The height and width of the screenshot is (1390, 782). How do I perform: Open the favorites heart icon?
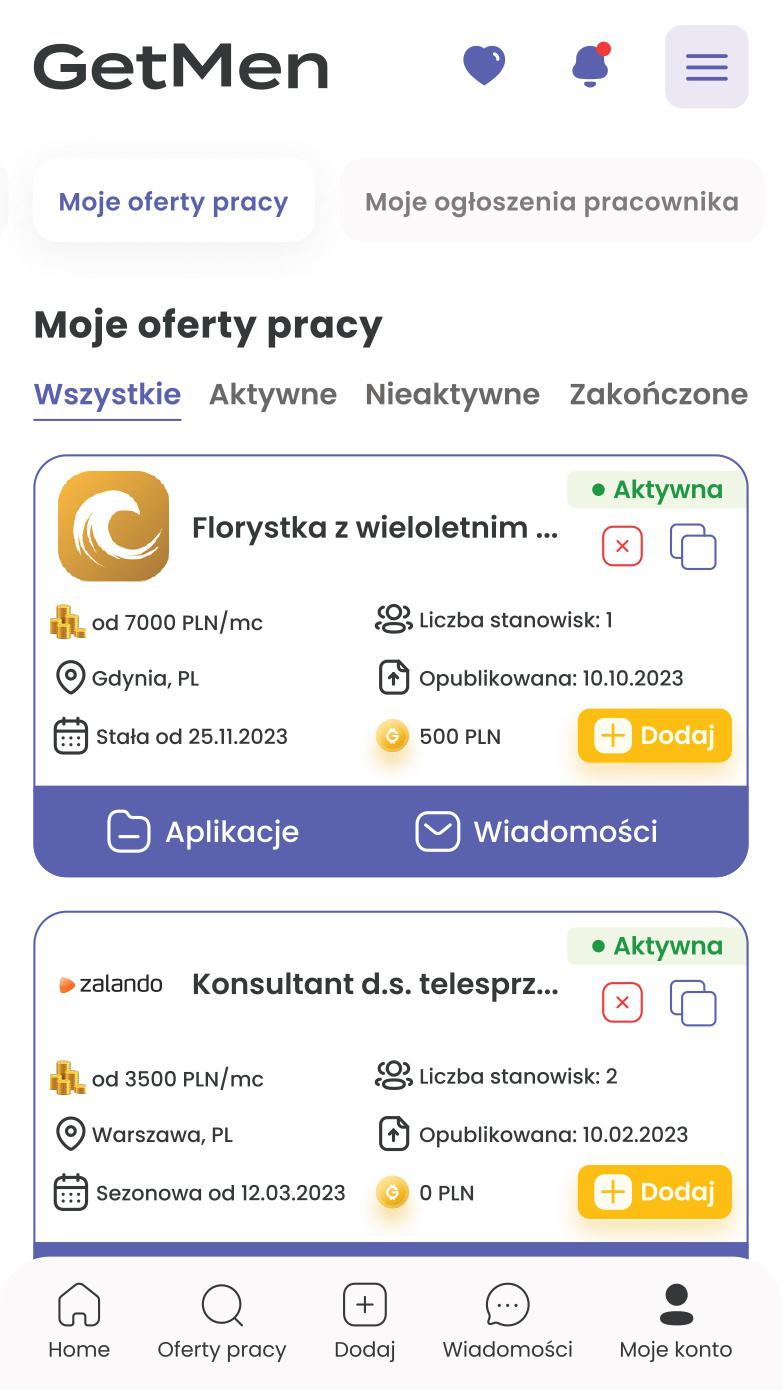point(484,67)
